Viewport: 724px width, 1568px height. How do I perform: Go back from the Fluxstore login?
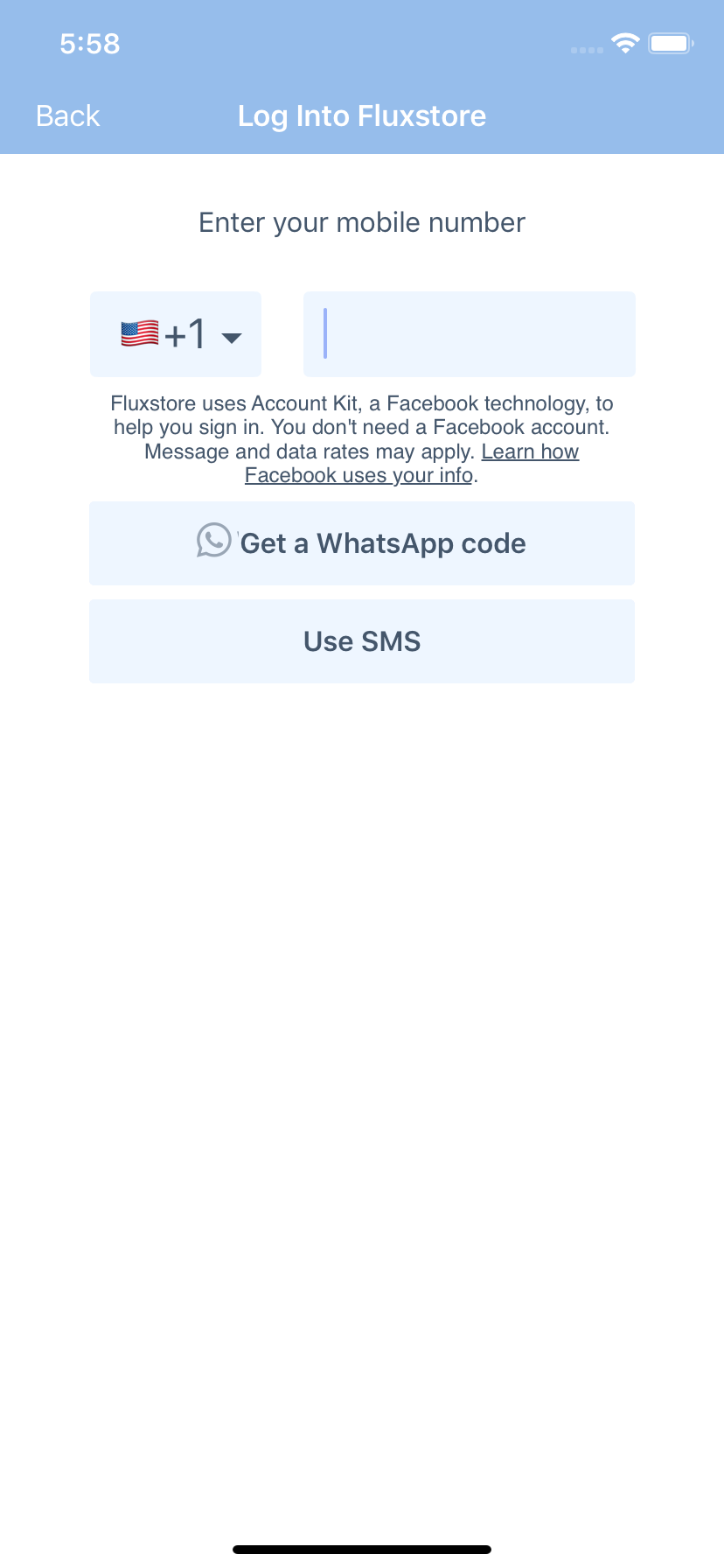coord(68,116)
